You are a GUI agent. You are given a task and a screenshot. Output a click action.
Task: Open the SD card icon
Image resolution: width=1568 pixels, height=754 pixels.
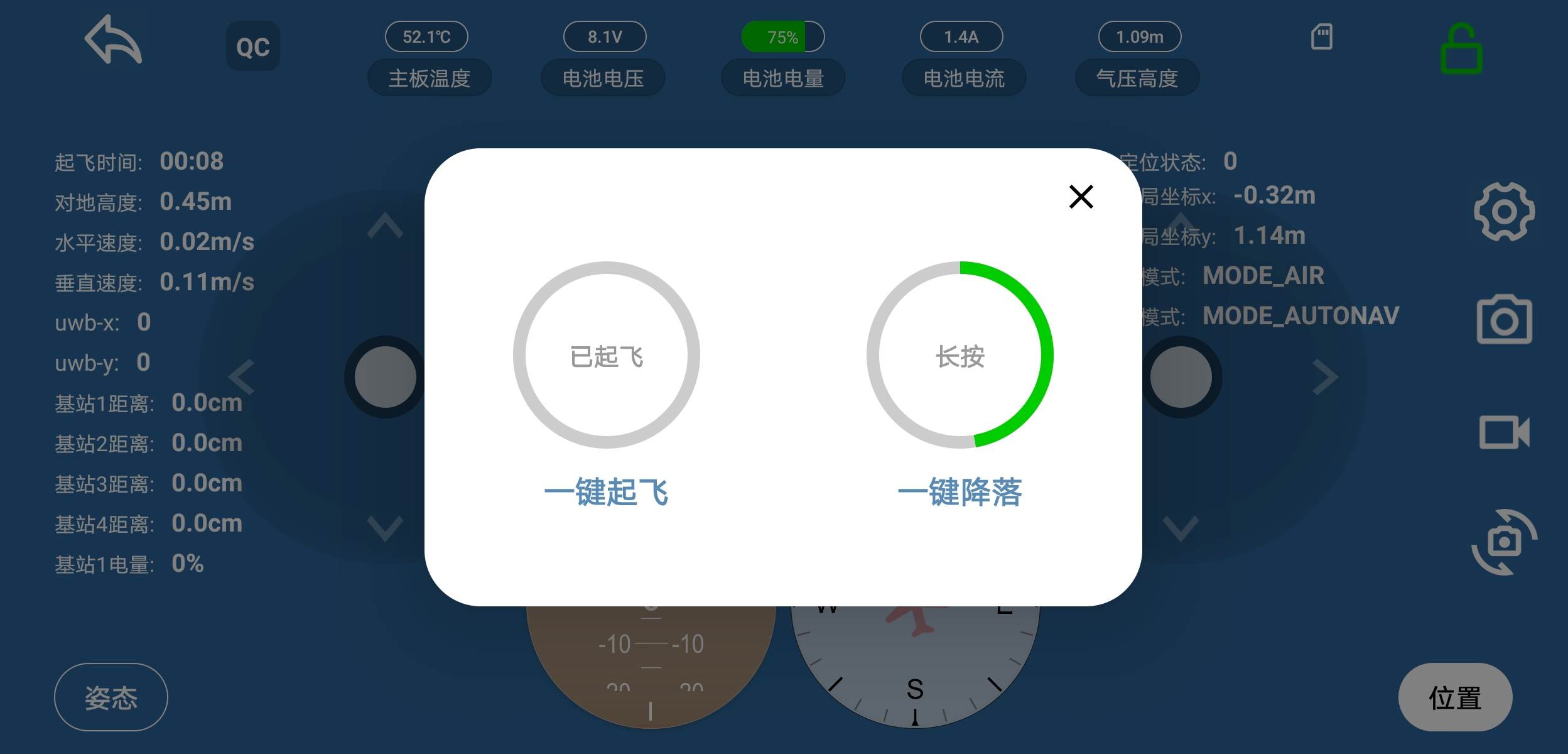1321,37
